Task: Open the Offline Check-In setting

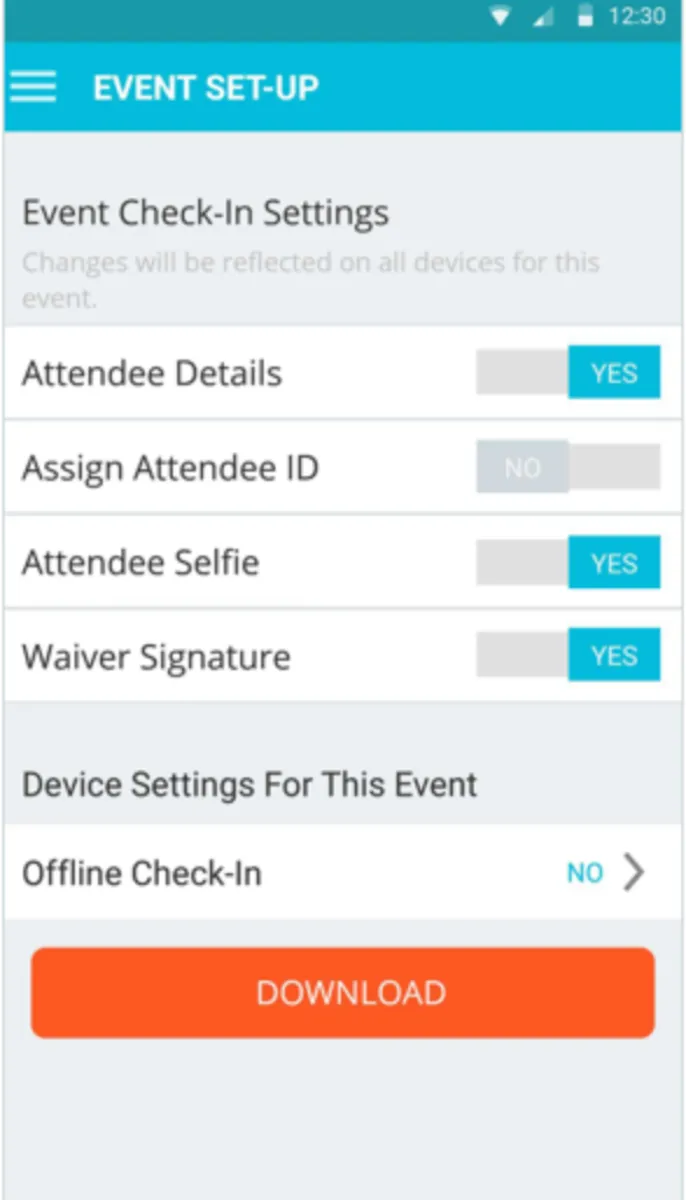Action: 342,873
